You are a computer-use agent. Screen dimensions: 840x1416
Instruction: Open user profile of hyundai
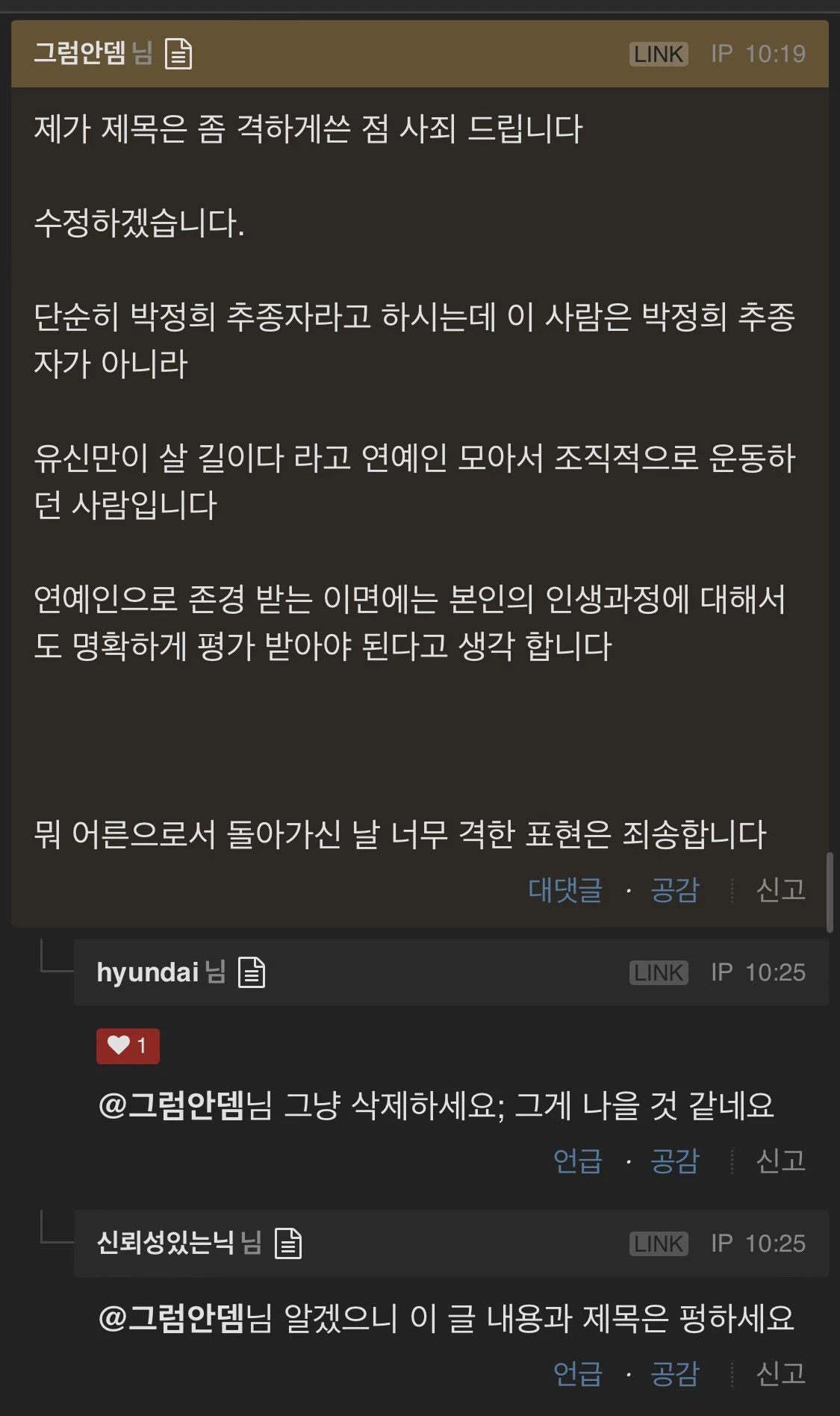(147, 972)
